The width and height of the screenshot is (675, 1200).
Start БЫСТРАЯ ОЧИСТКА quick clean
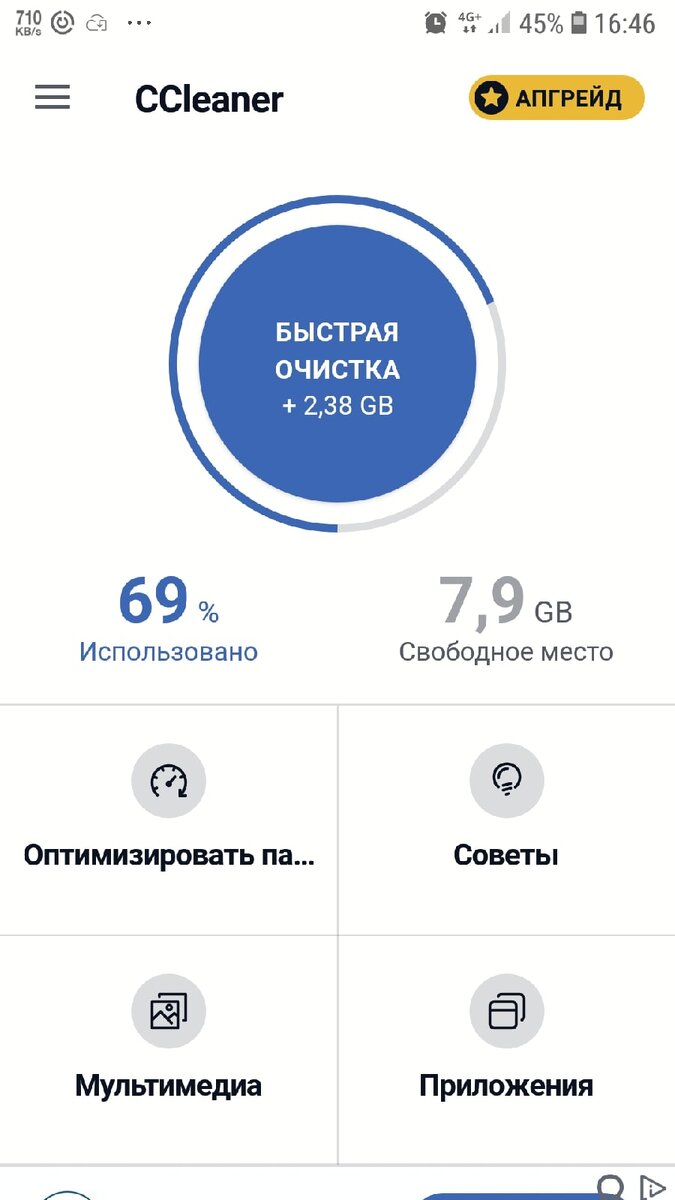(x=337, y=368)
